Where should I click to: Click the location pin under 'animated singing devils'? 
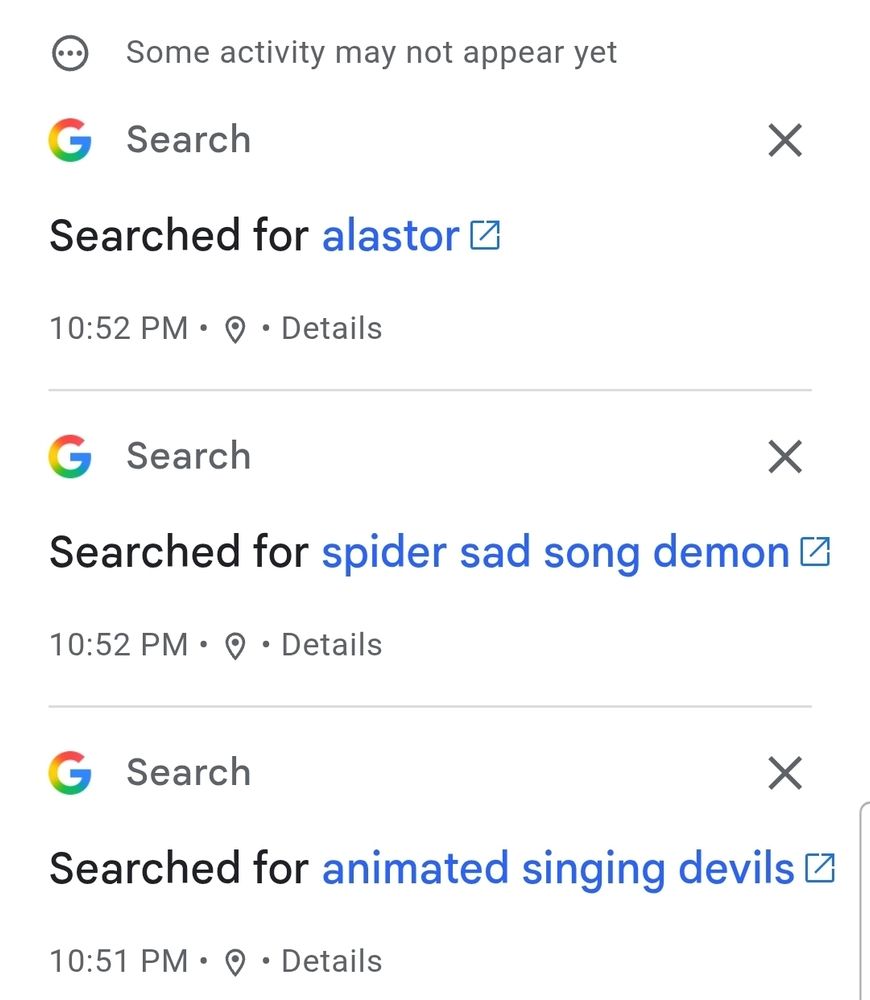pos(234,960)
